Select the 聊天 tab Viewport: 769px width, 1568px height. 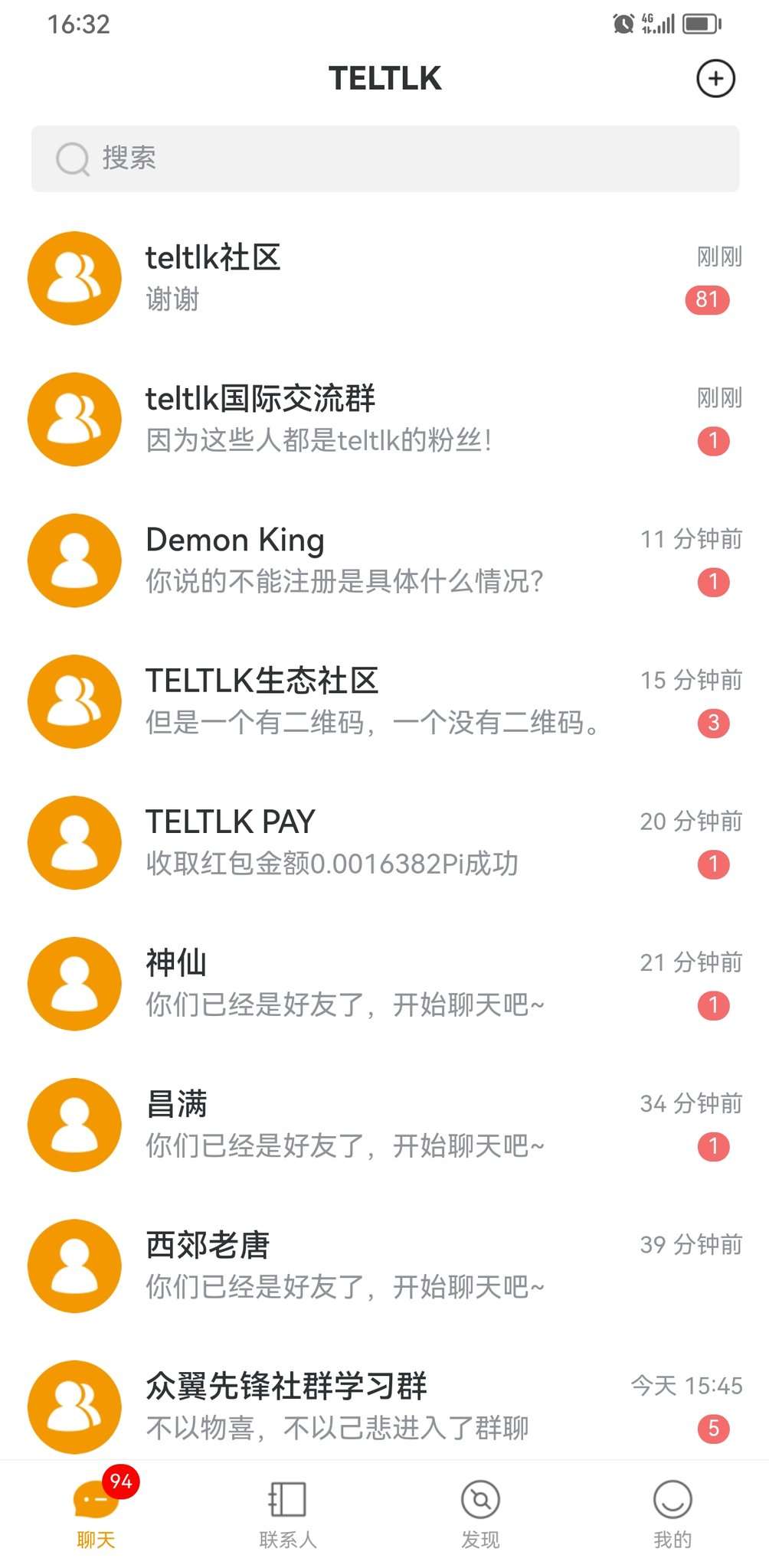[97, 1514]
